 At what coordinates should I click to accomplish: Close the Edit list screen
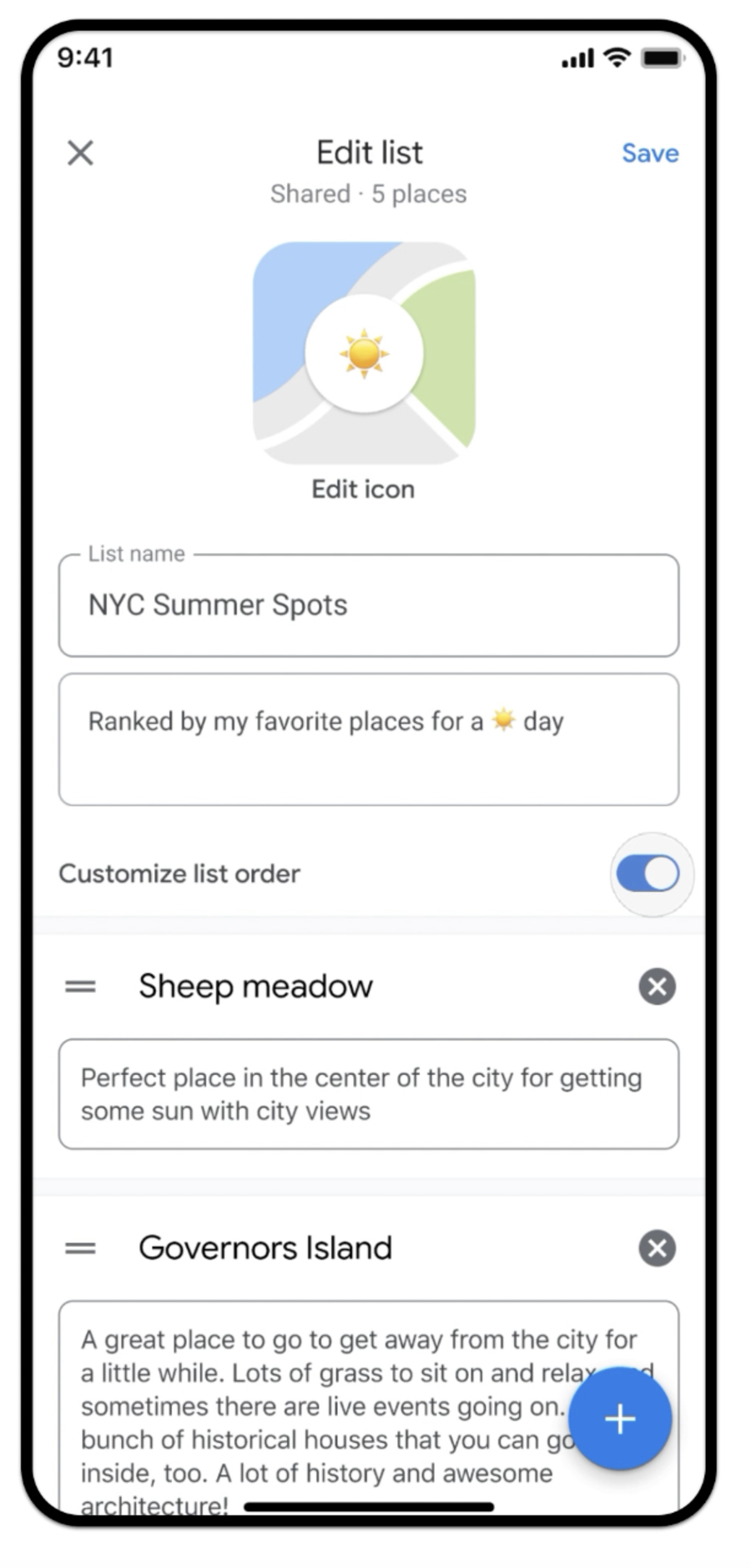[x=80, y=153]
